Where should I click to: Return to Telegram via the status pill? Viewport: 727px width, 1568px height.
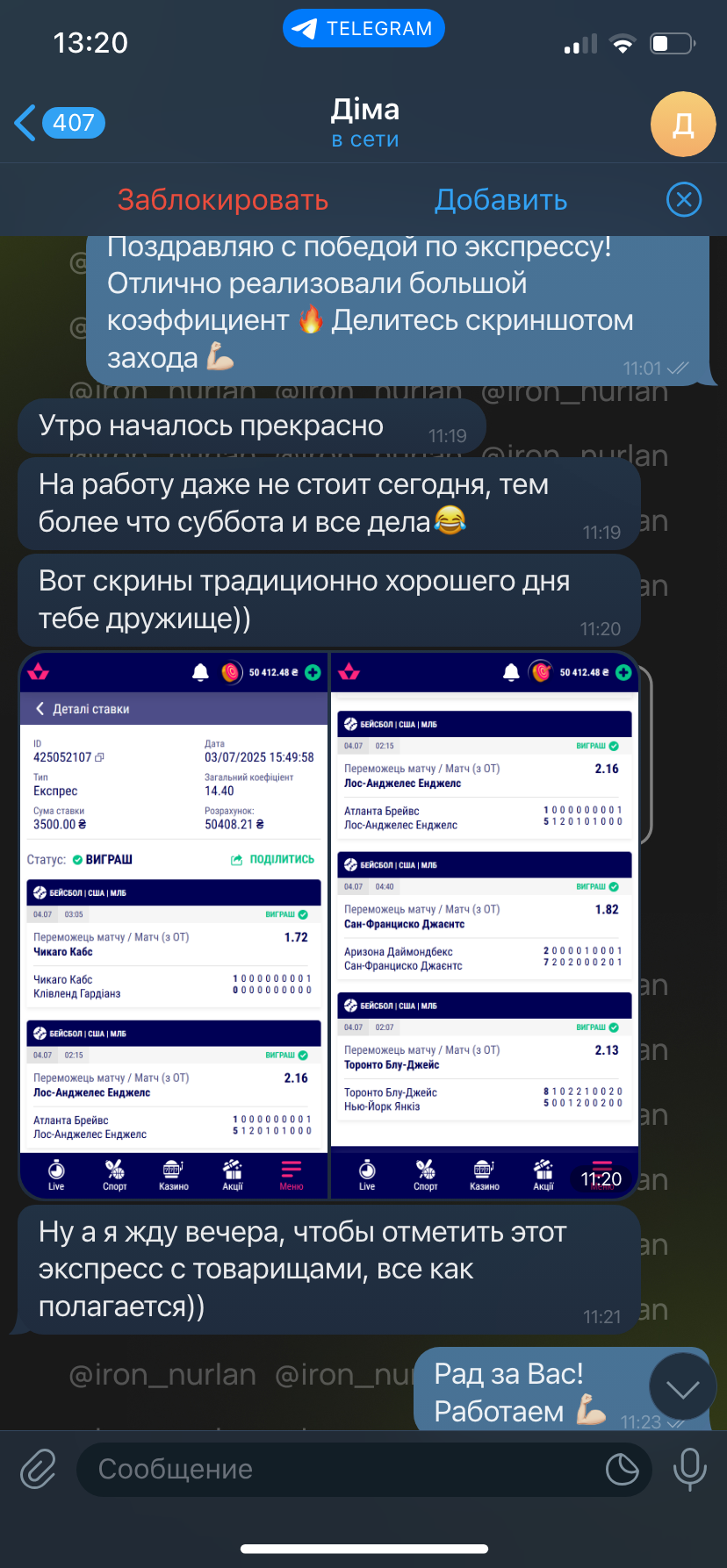363,29
